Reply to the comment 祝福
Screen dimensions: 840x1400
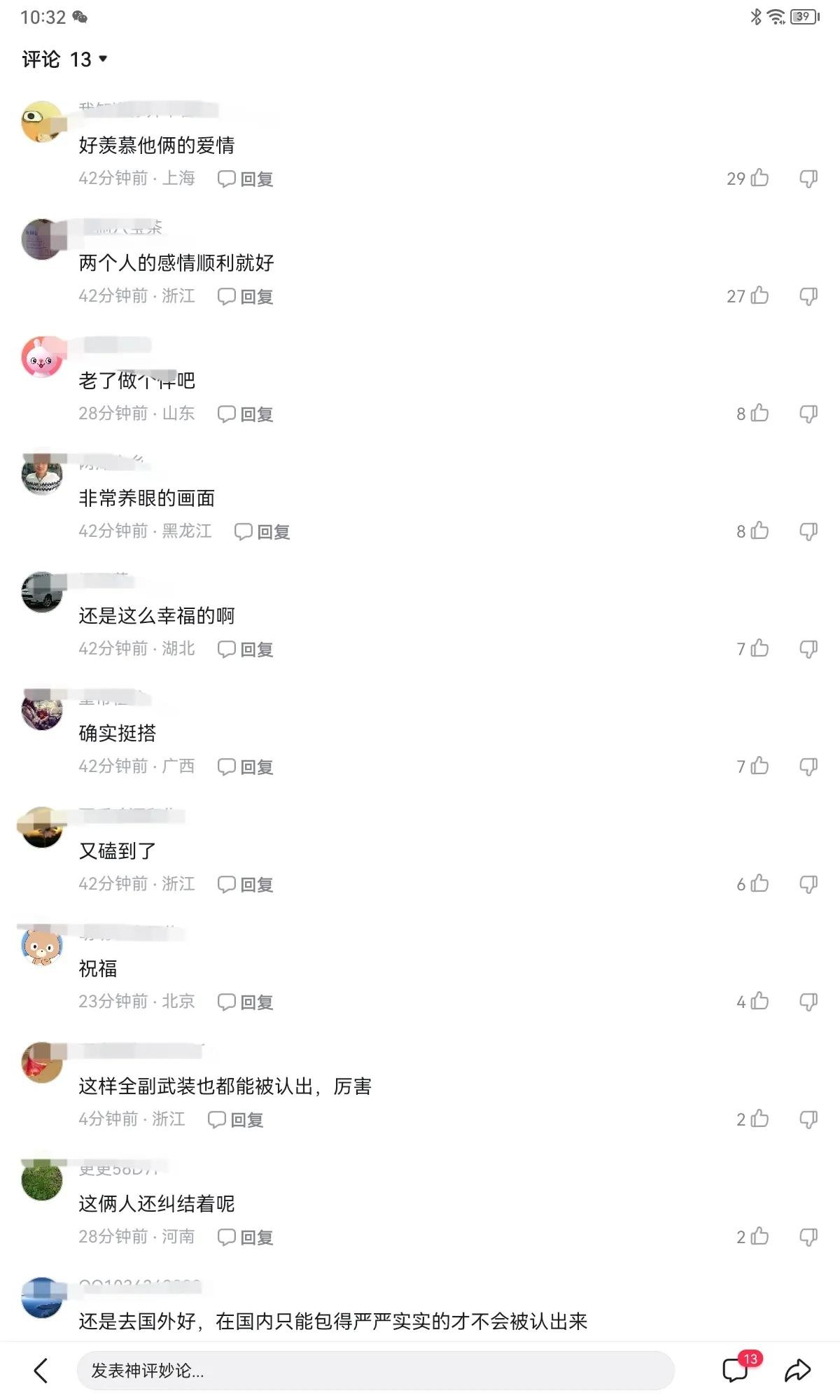click(x=245, y=1002)
